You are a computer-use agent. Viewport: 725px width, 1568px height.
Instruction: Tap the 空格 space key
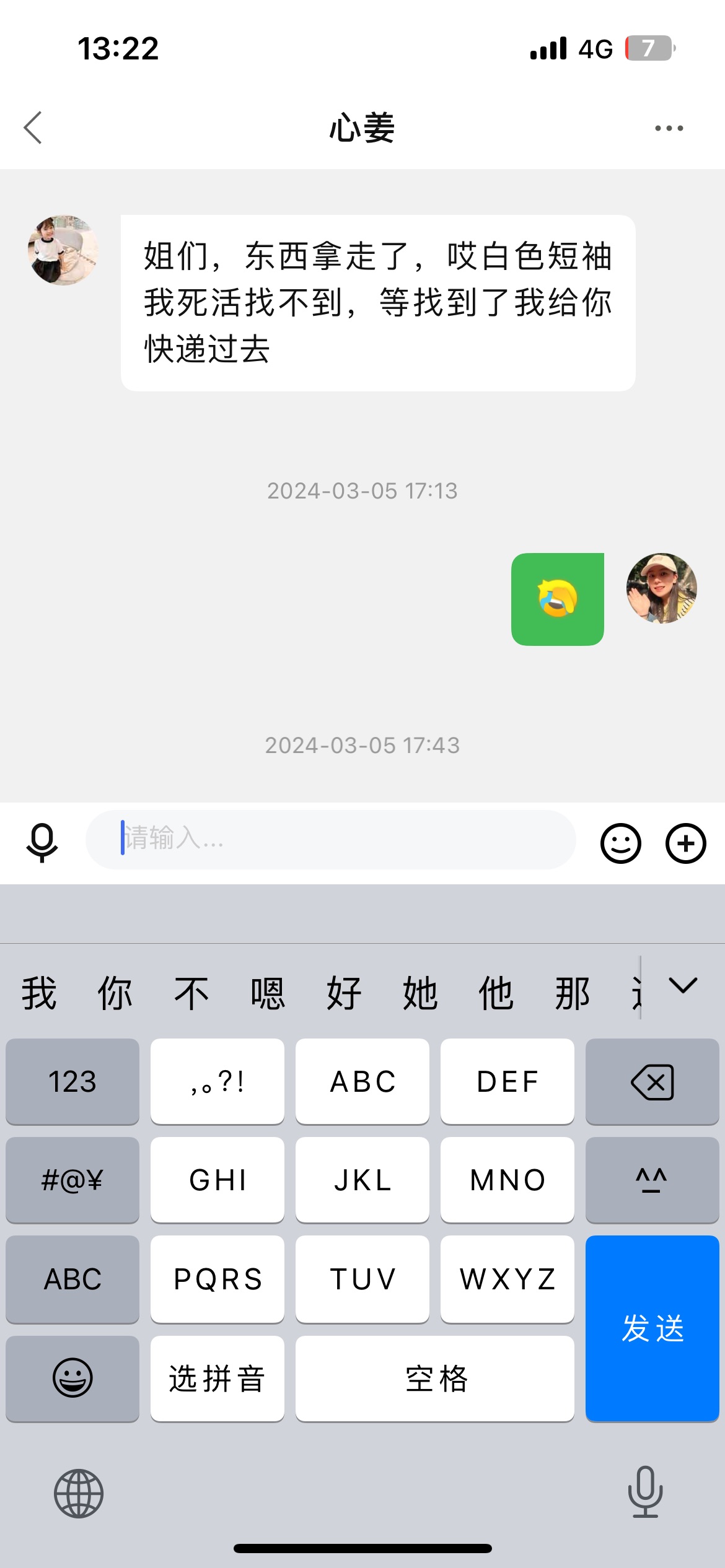(x=435, y=1379)
